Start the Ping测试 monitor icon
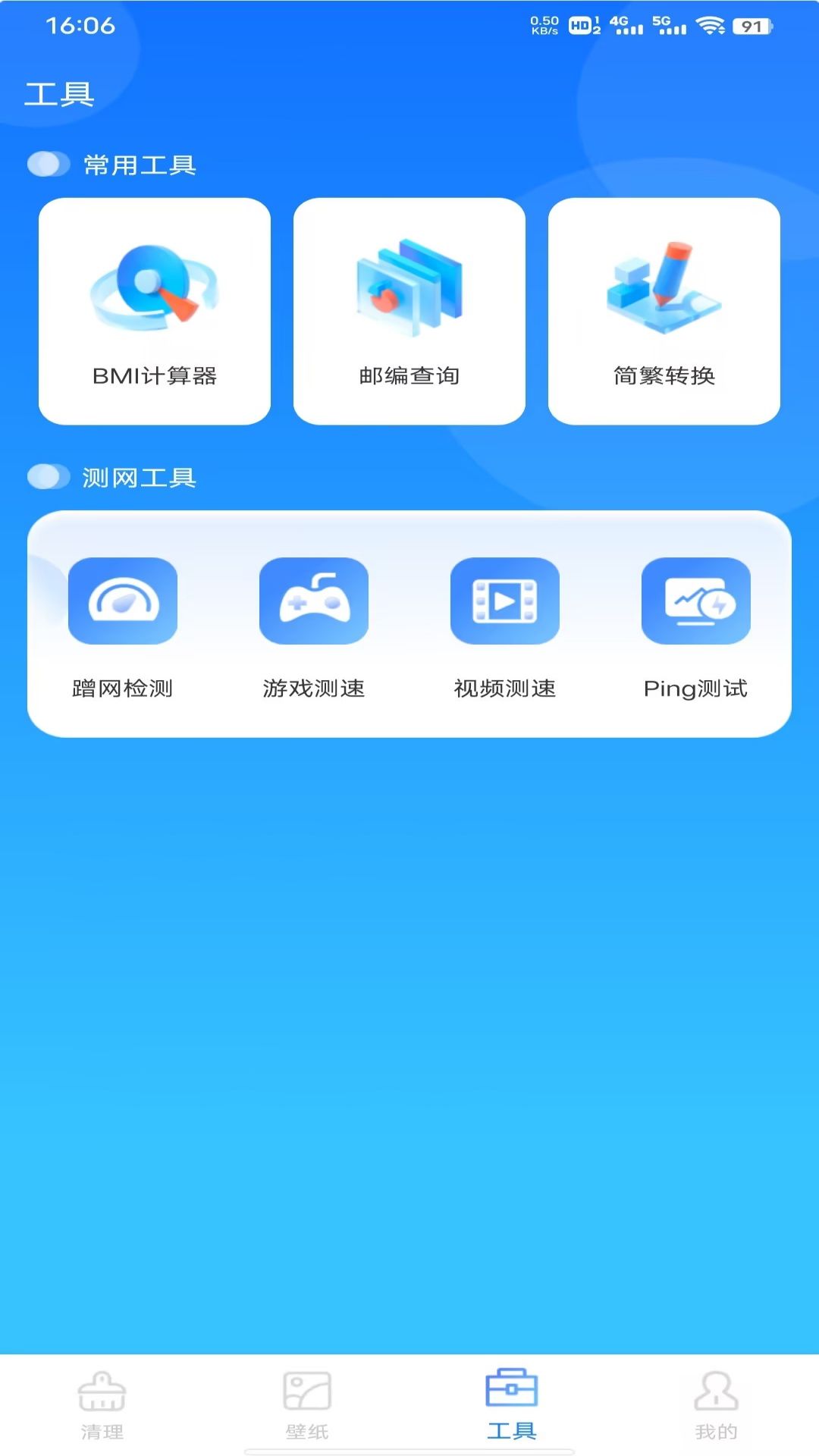 pyautogui.click(x=695, y=600)
